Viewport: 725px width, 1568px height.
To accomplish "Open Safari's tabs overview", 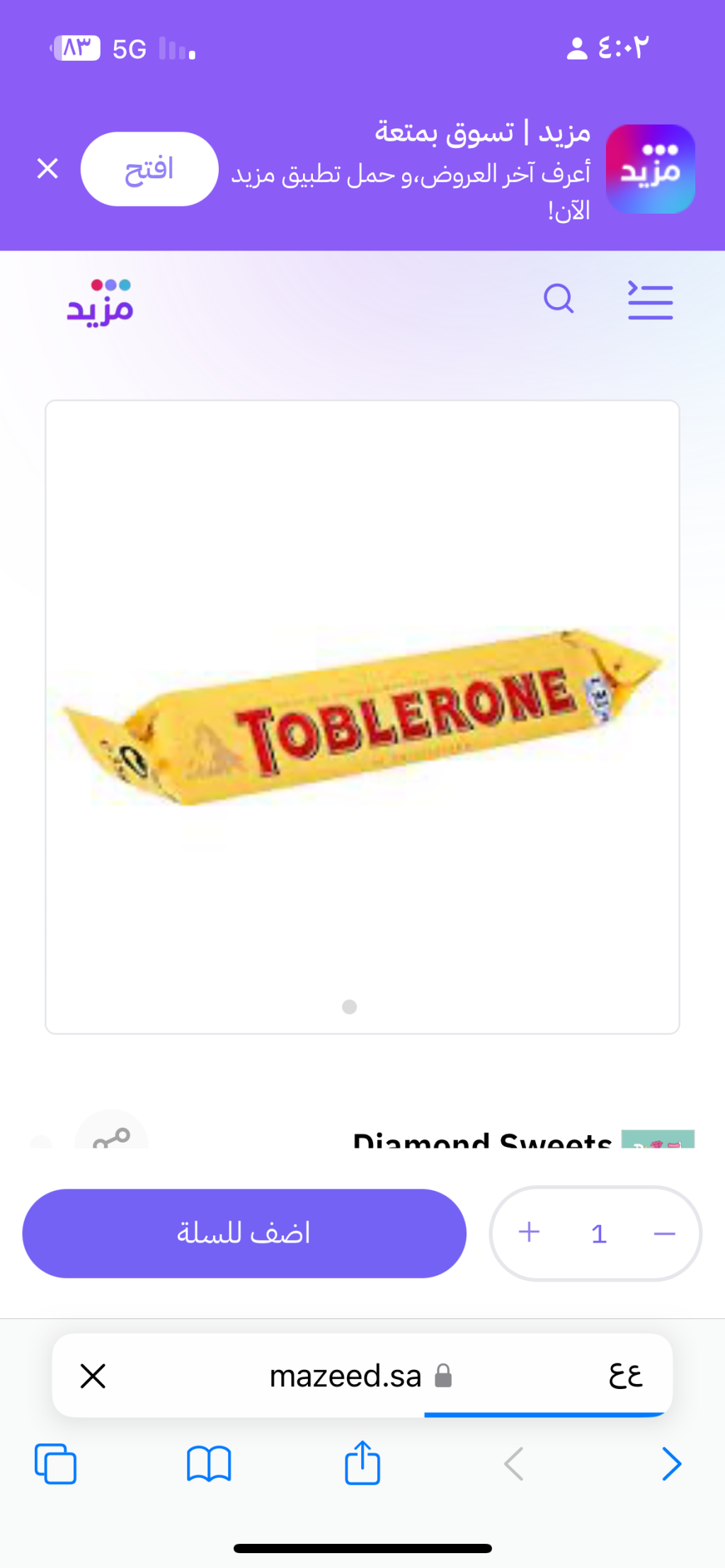I will tap(55, 1463).
